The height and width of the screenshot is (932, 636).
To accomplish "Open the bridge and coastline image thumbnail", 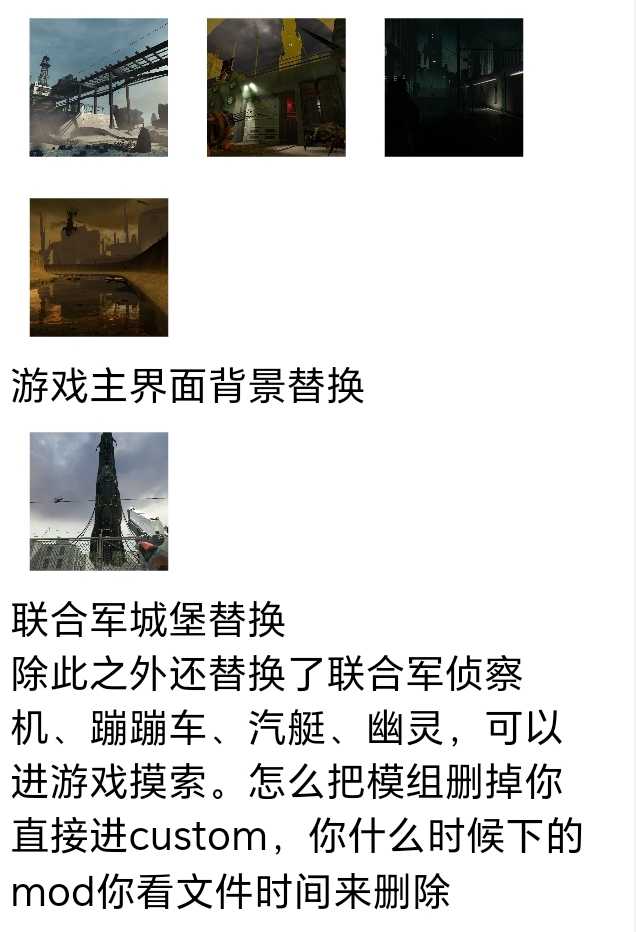I will 99,88.
